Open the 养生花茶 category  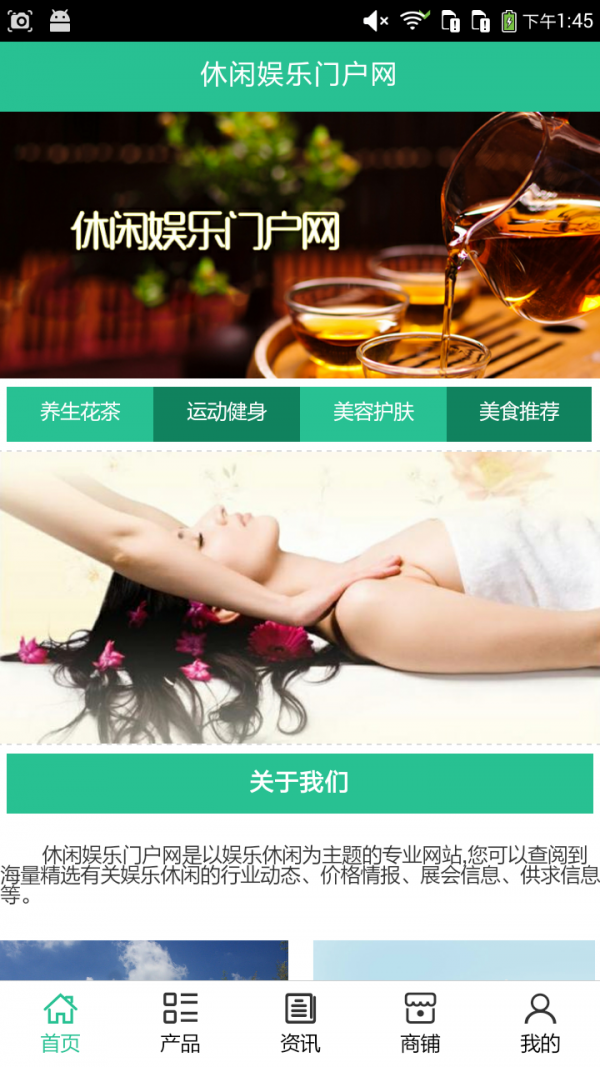80,414
